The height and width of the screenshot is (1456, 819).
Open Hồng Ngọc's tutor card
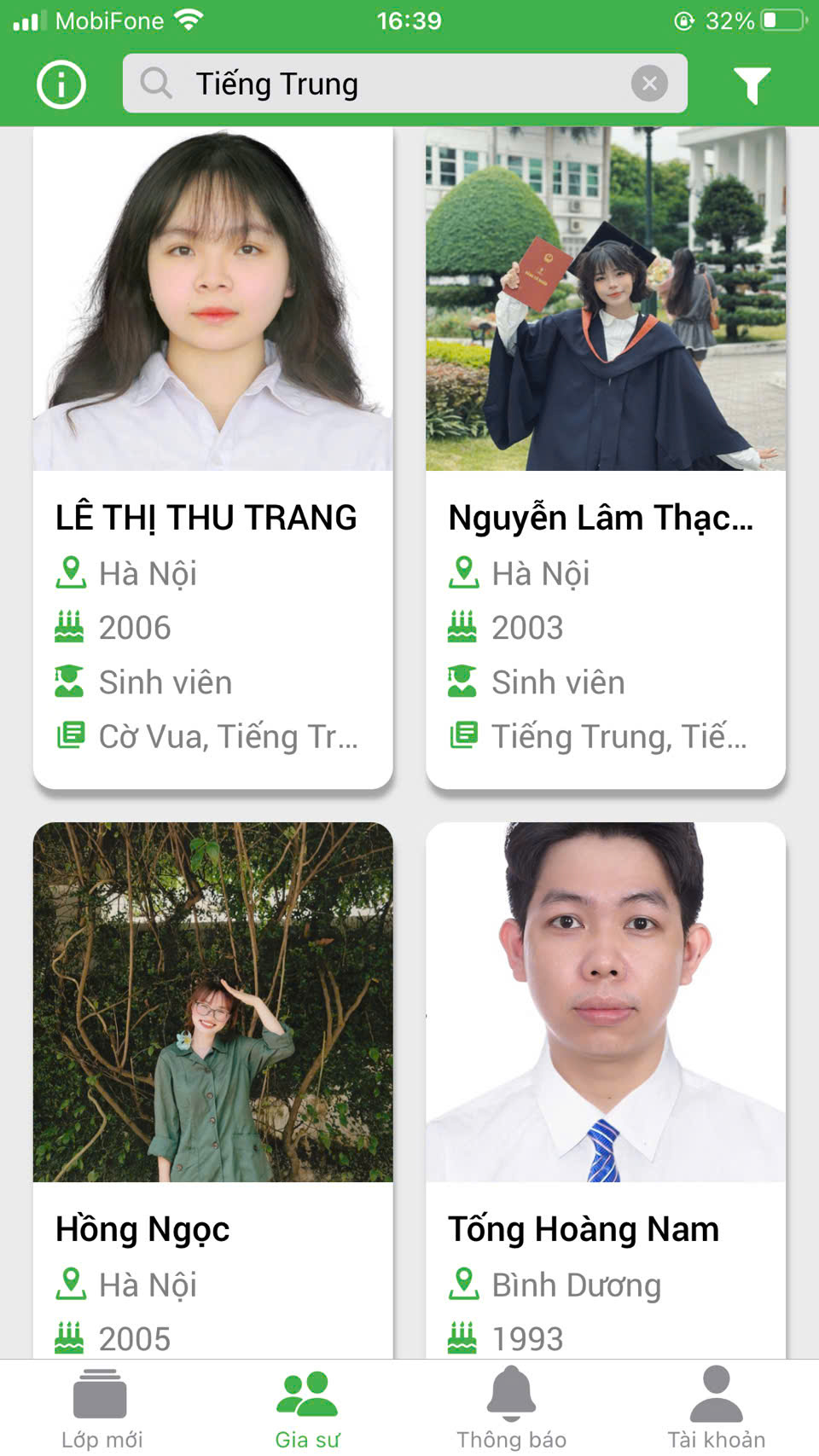tap(212, 1092)
